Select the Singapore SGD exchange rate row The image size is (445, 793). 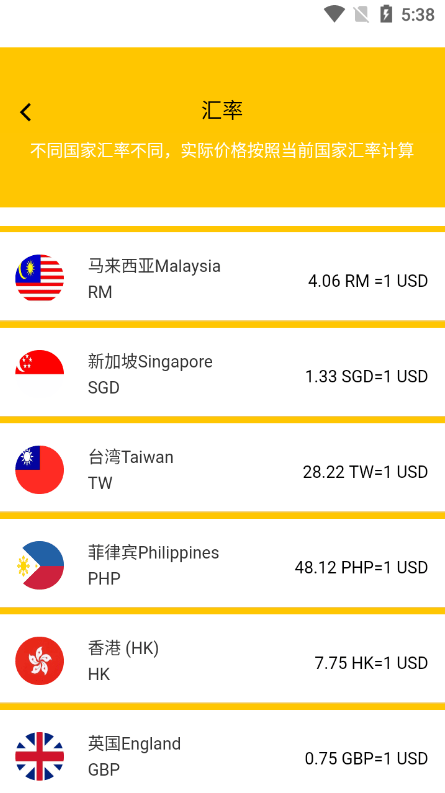click(x=222, y=374)
